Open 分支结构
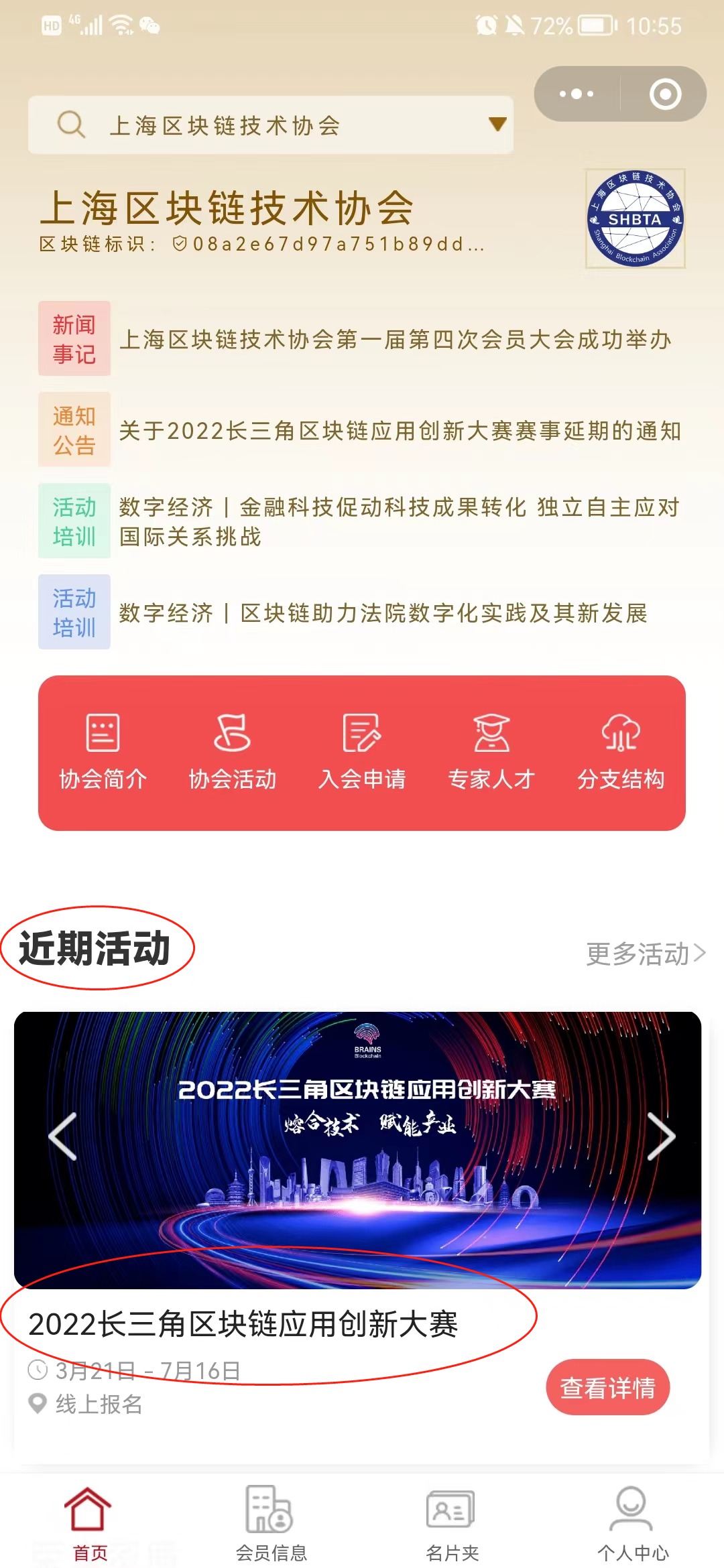 click(621, 752)
